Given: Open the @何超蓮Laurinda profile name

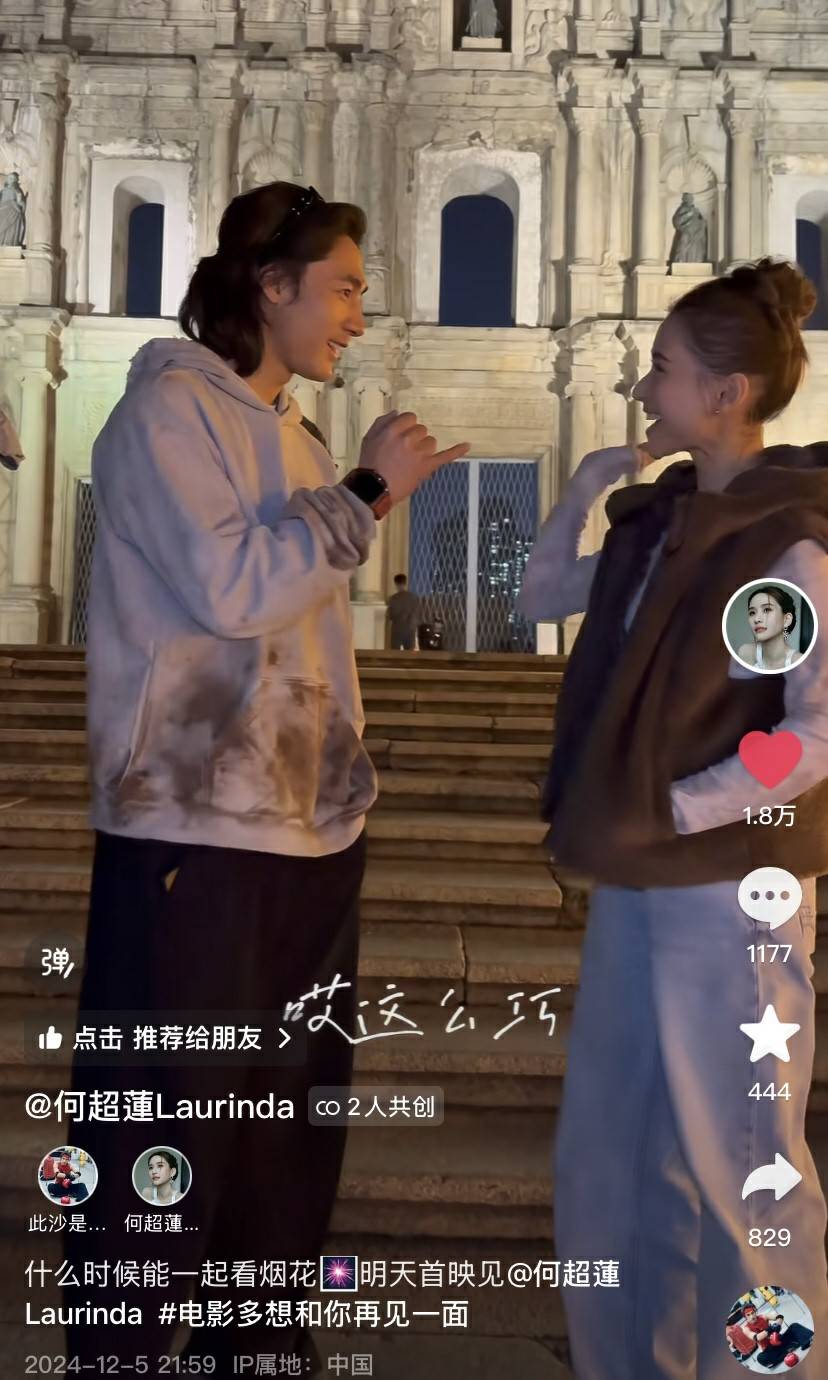Looking at the screenshot, I should coord(160,1106).
